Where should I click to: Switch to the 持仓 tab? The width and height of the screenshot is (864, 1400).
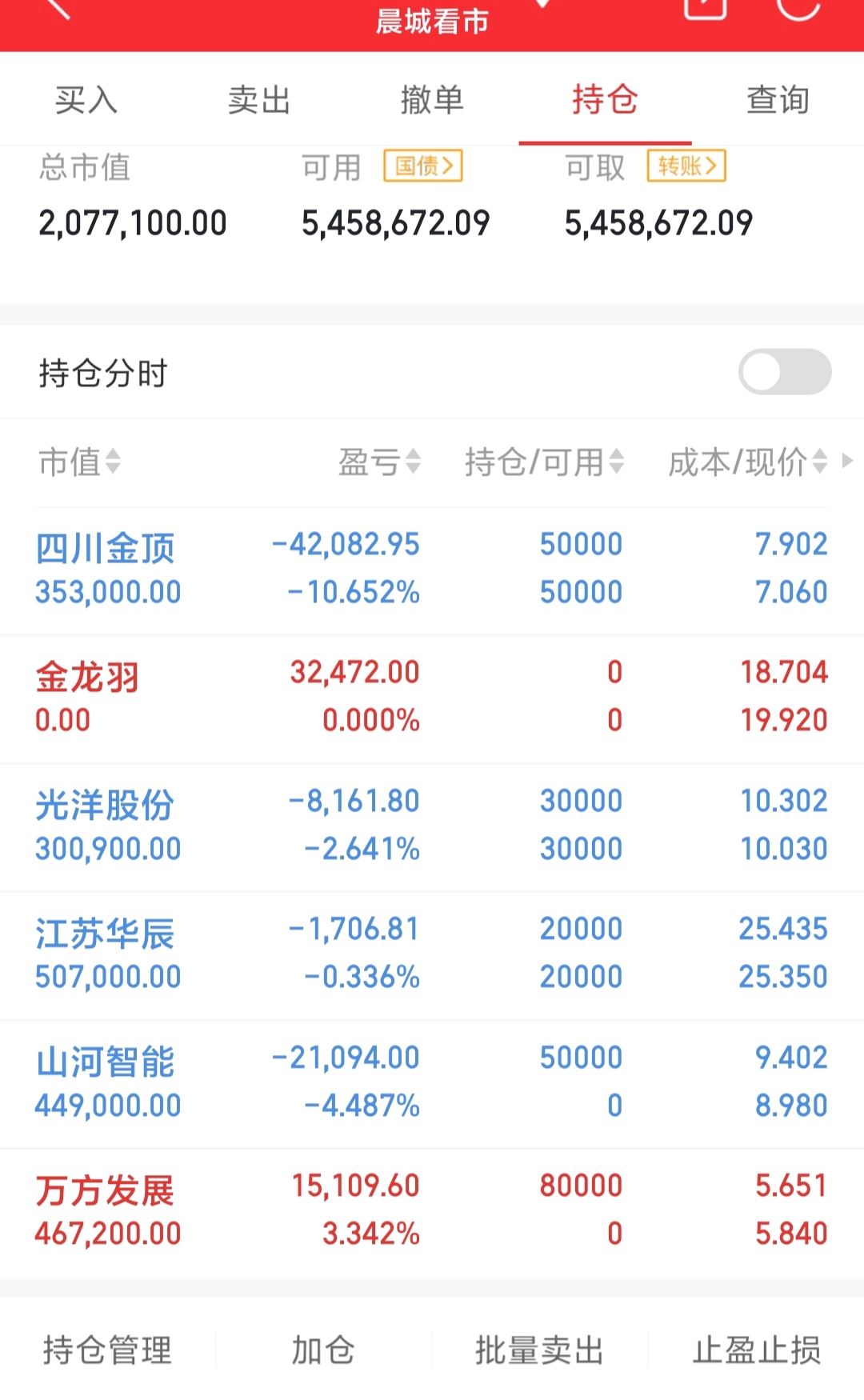click(x=604, y=99)
